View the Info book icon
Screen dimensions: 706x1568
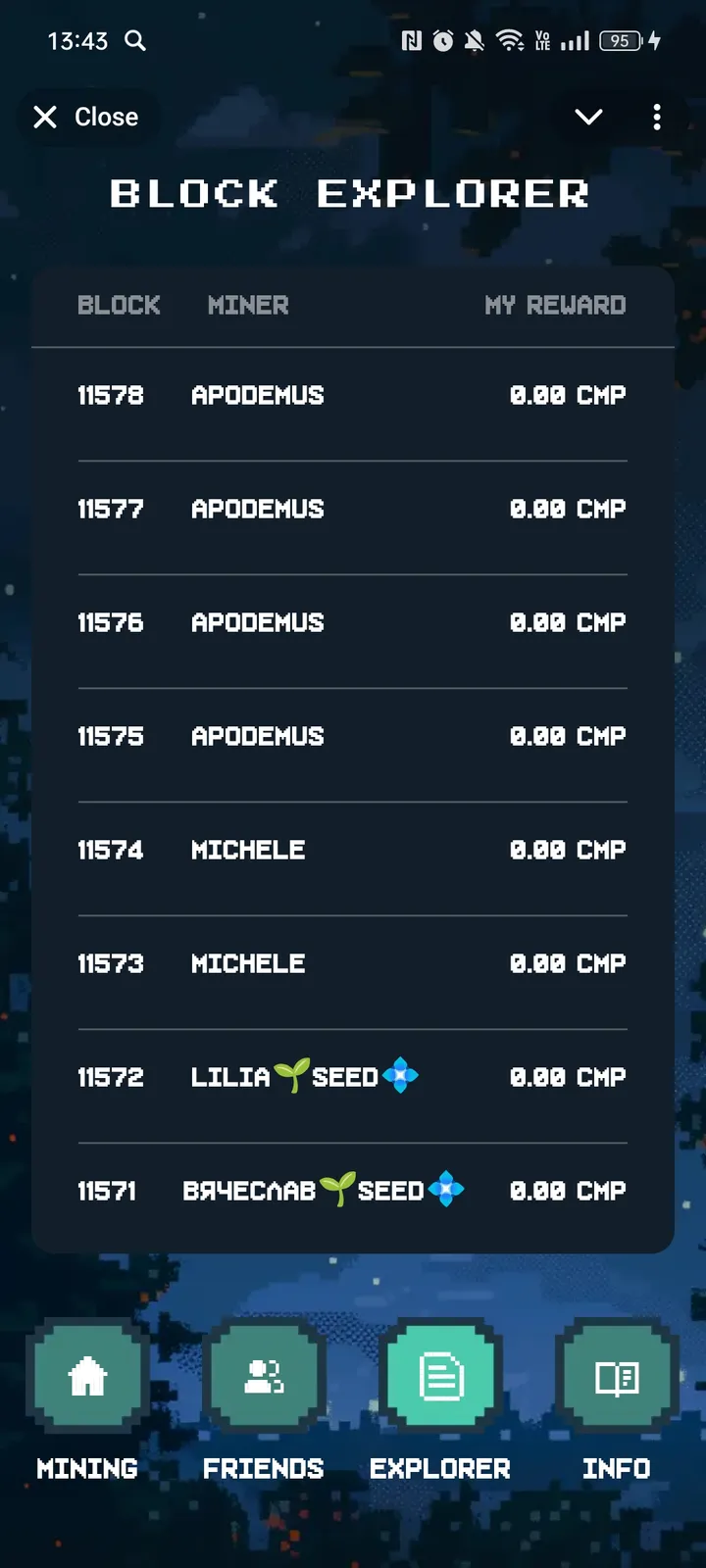point(616,1376)
